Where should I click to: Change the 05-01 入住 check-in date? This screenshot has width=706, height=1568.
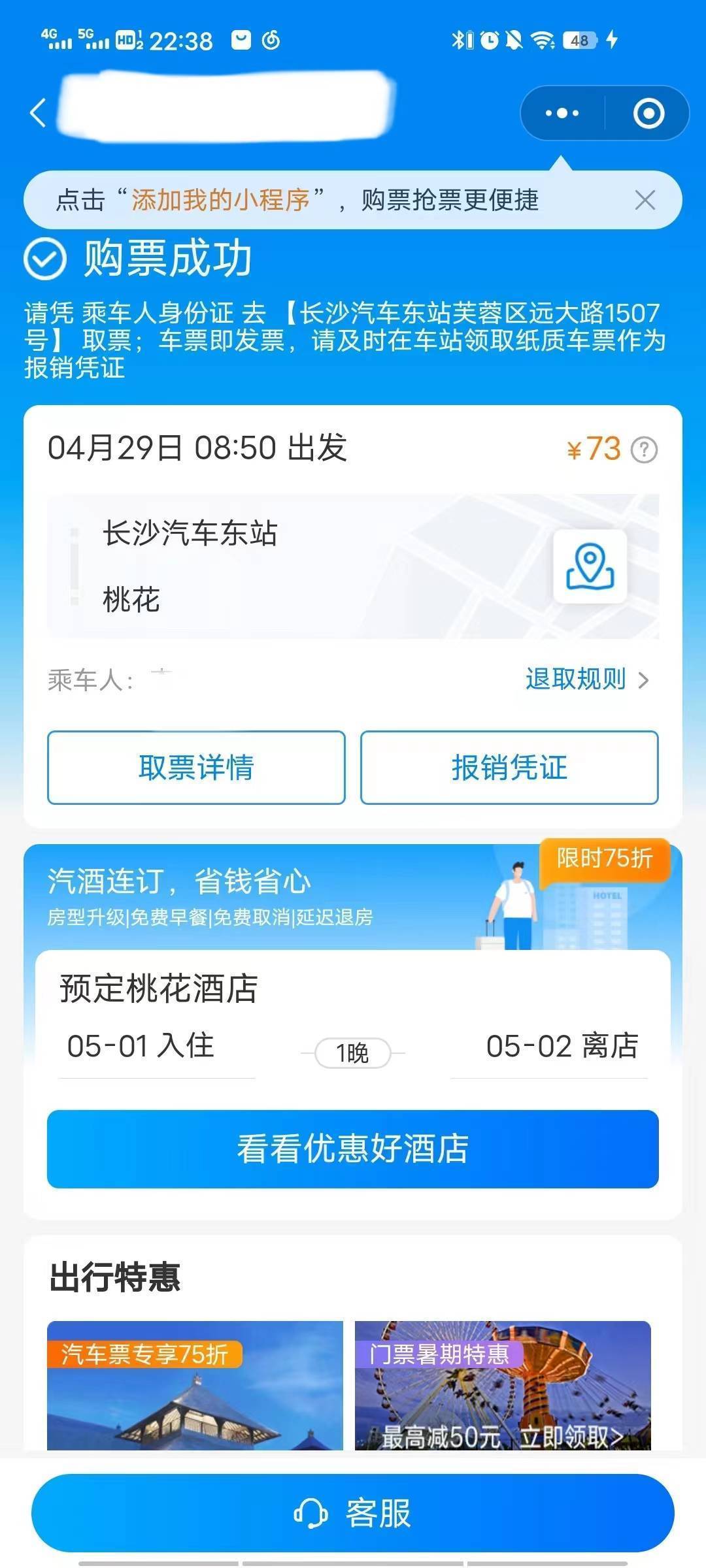click(x=141, y=1045)
